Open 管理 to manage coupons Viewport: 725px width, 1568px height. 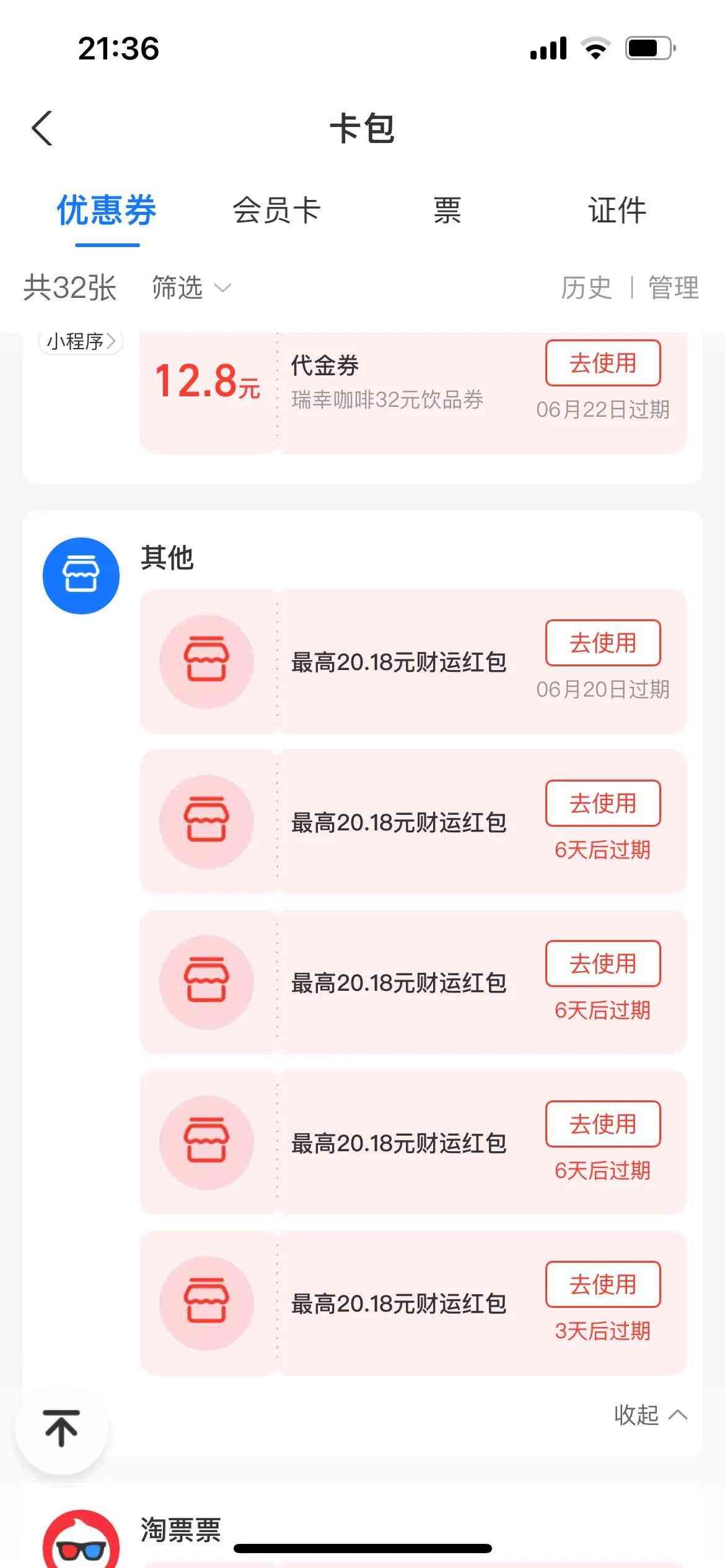[673, 288]
